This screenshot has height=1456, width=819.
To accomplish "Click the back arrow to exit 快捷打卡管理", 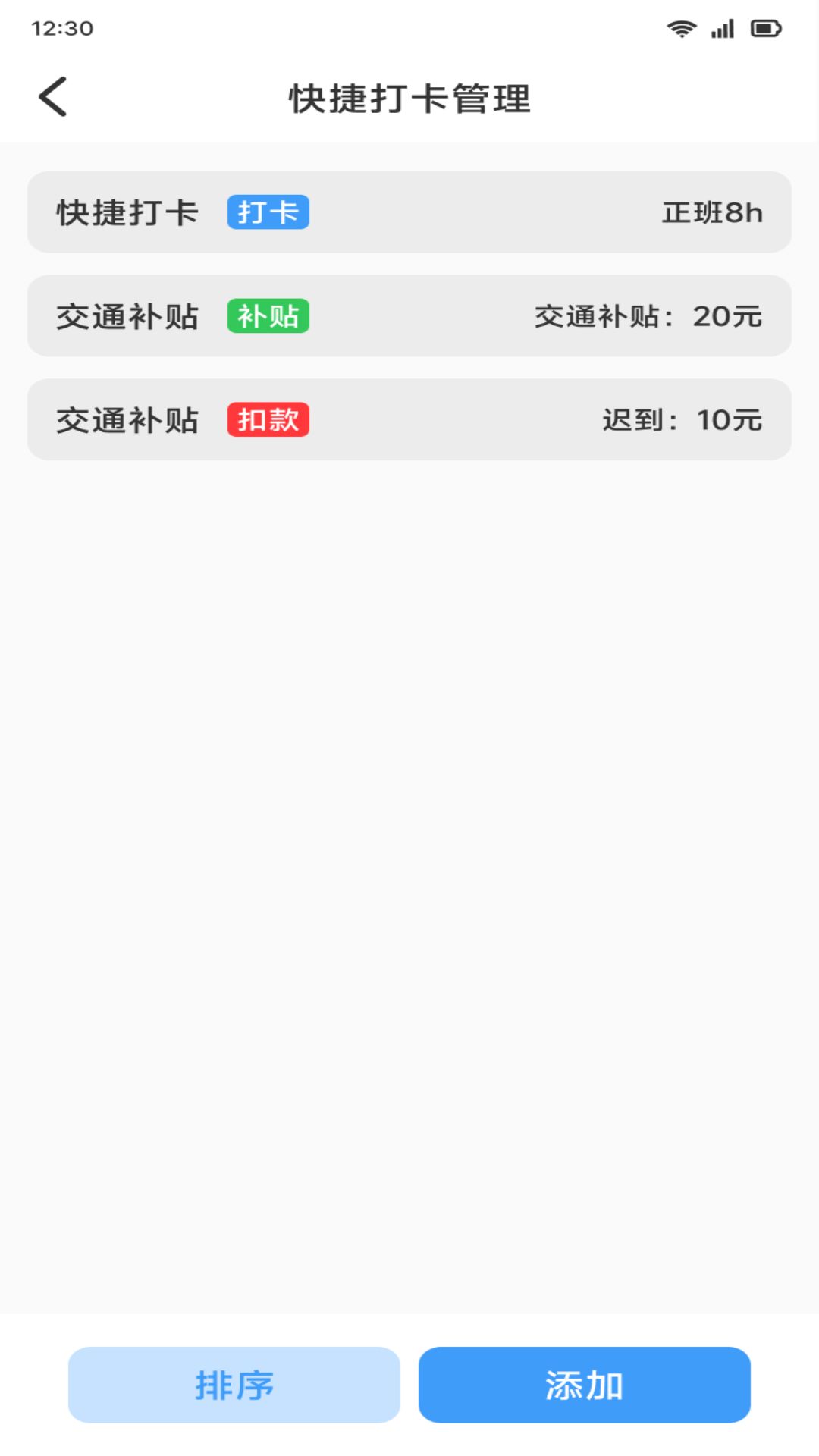I will tap(53, 97).
